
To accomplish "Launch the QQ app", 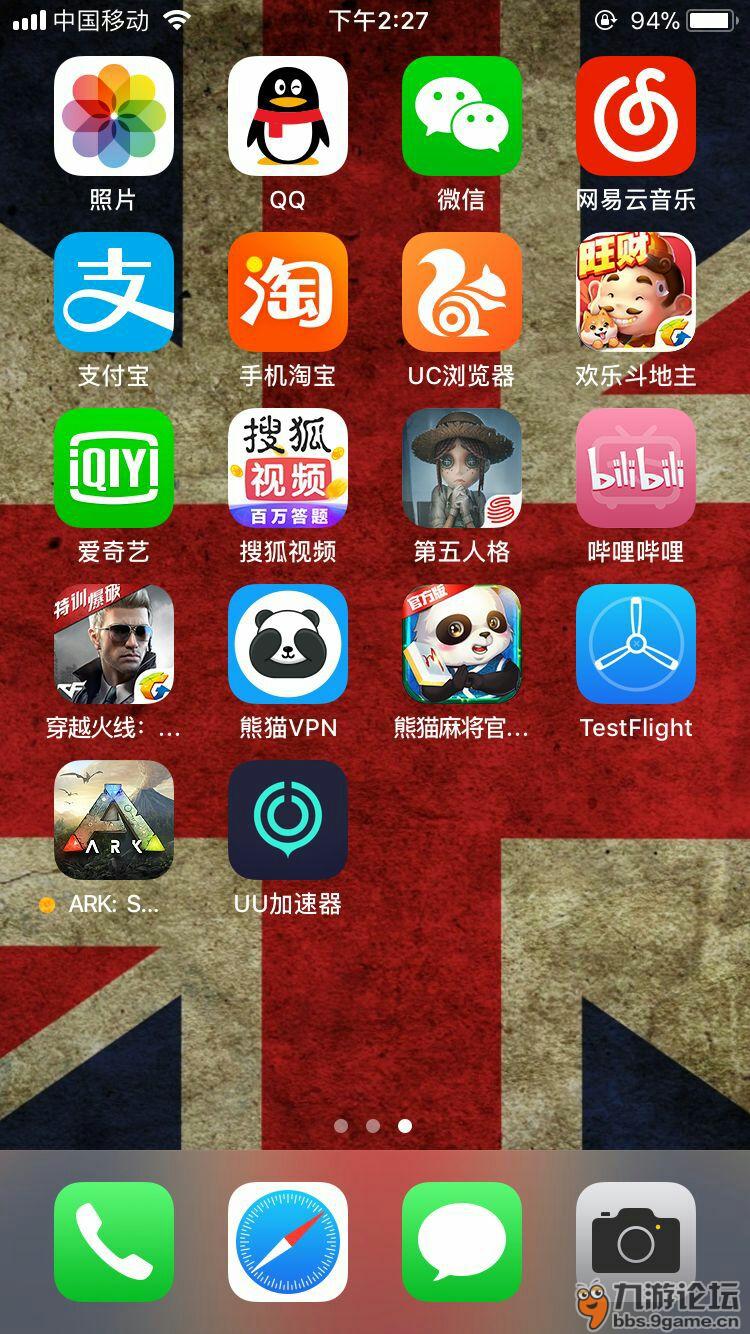I will [288, 116].
